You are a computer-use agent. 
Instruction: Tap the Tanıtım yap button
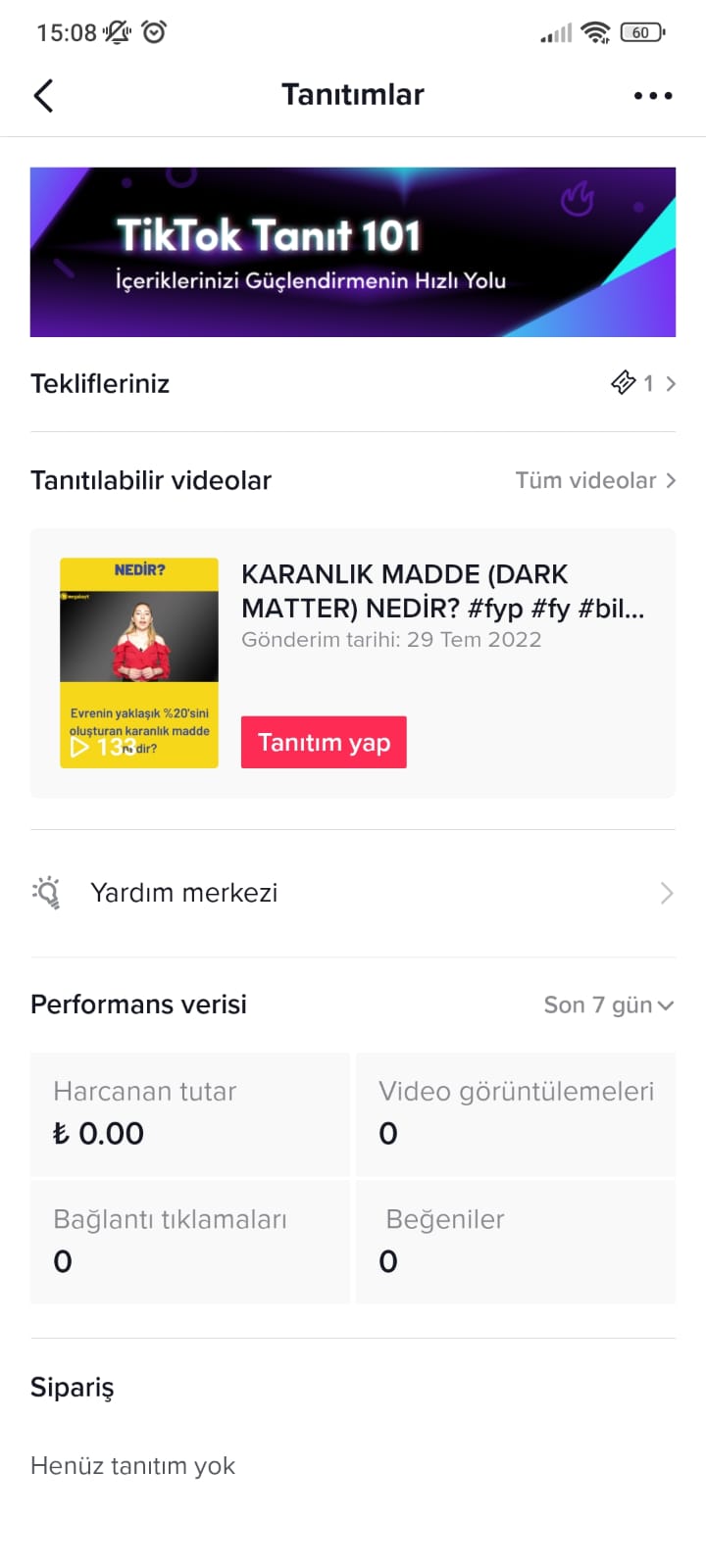(324, 742)
